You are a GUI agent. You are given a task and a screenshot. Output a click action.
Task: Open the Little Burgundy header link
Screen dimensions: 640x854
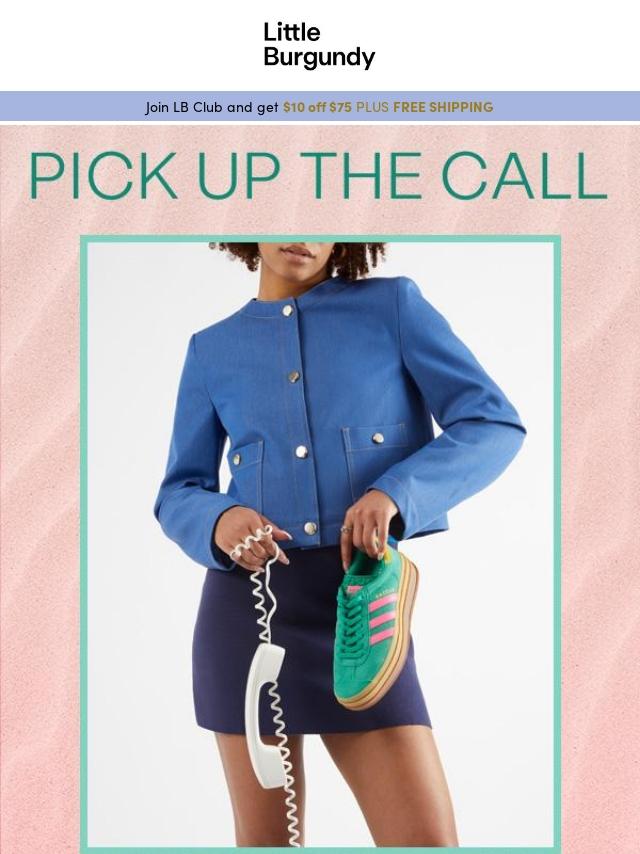click(319, 46)
